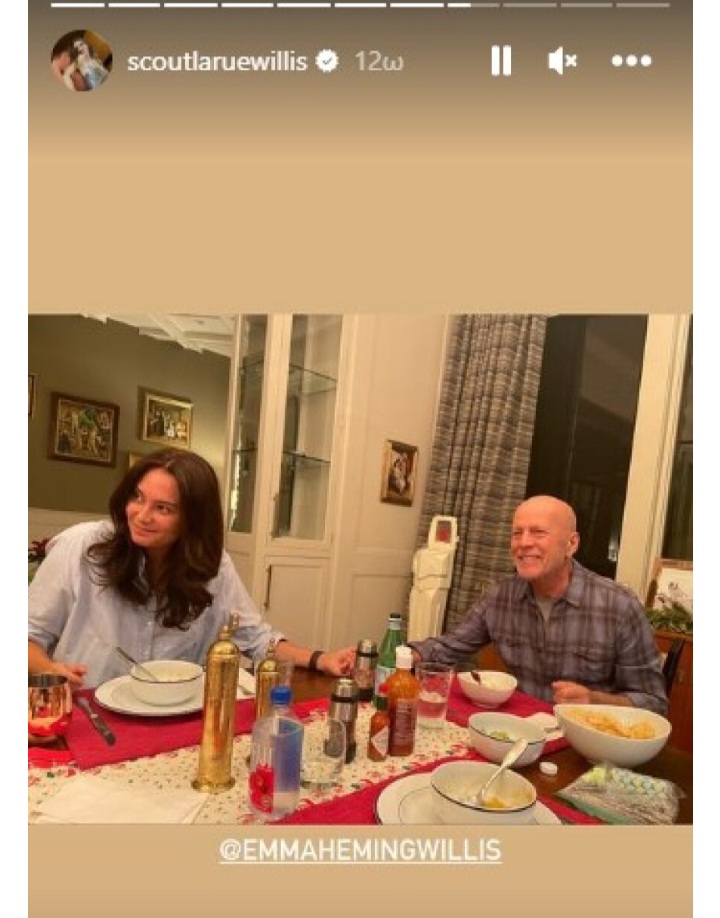Image resolution: width=720 pixels, height=918 pixels.
Task: Open scoutlaruewillis profile picture
Action: pos(81,60)
